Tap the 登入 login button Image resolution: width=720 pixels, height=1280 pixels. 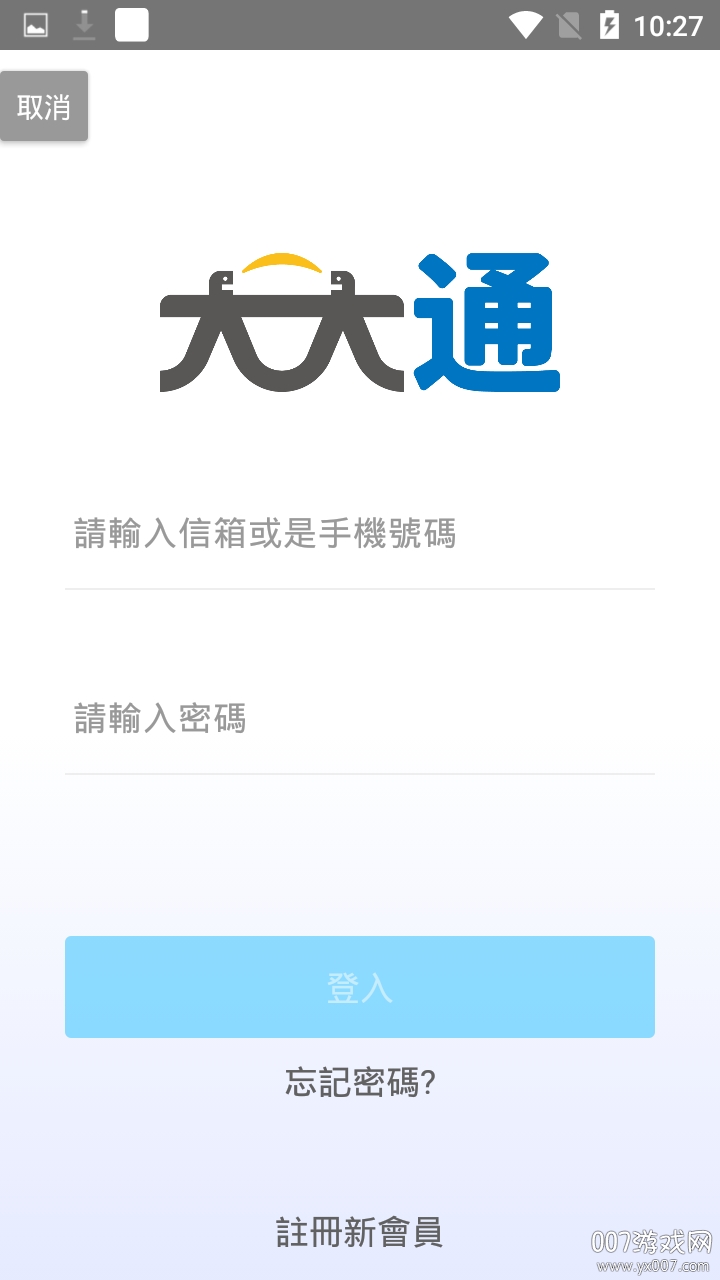(x=359, y=987)
